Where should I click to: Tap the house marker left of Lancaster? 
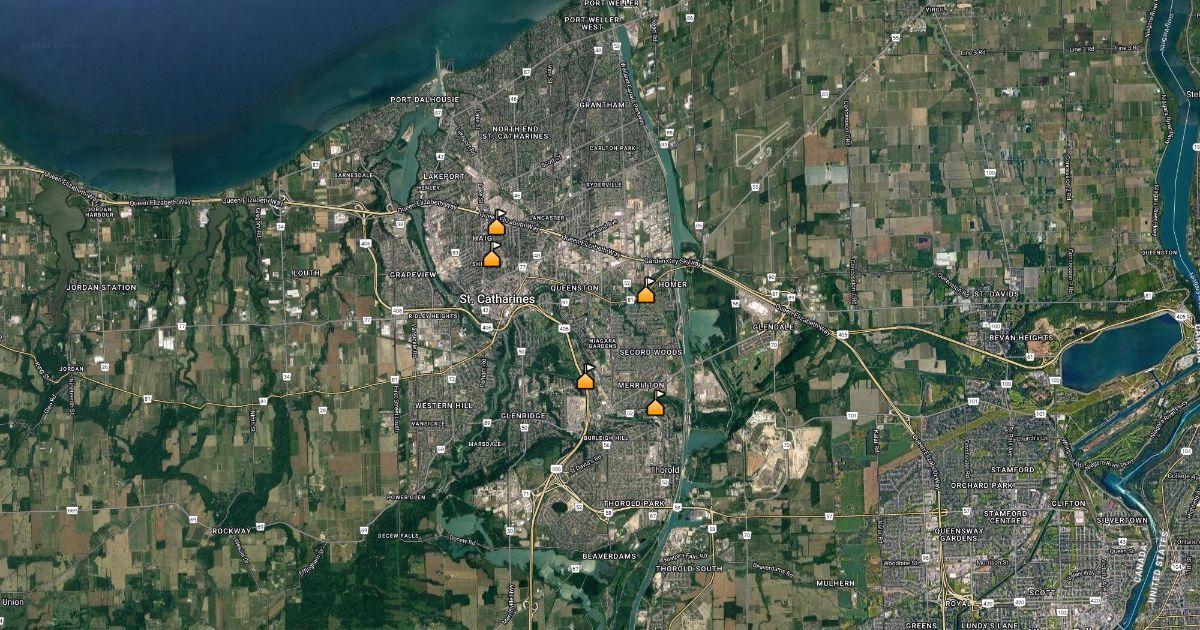pos(496,226)
